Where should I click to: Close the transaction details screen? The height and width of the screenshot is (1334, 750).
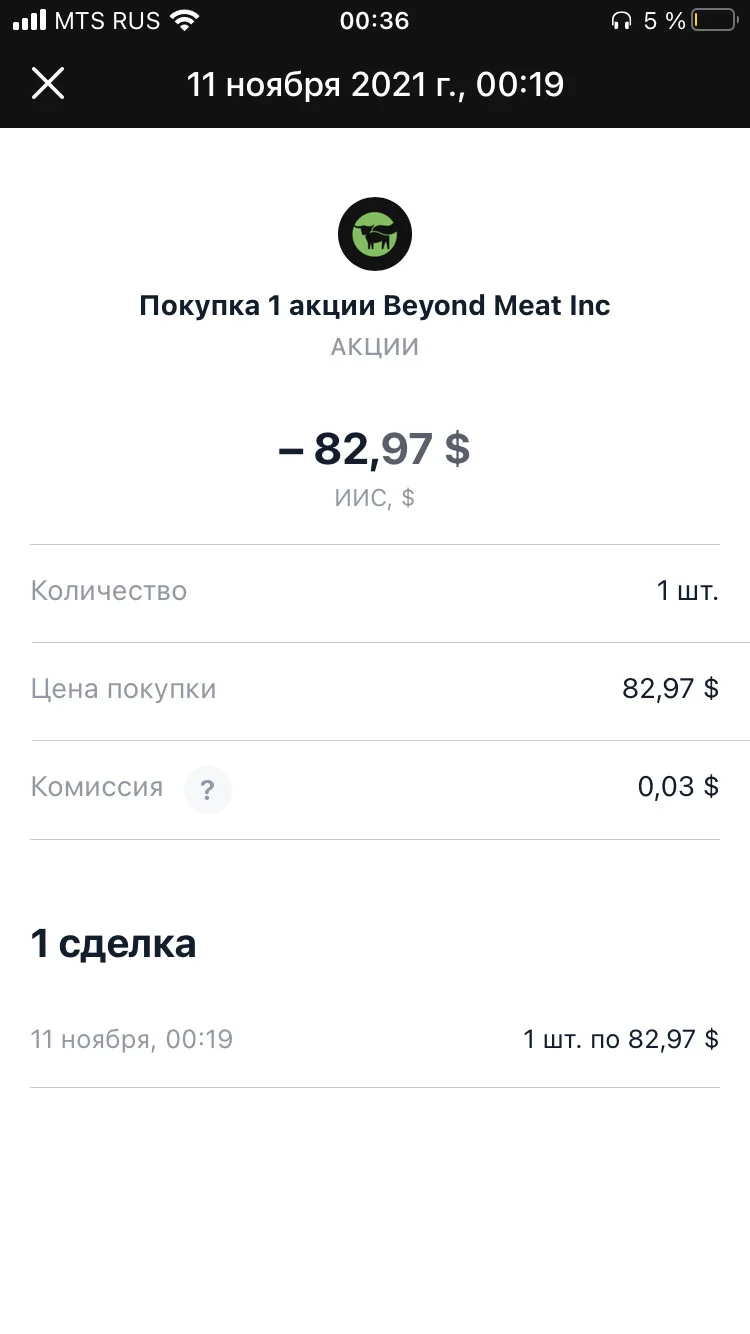click(48, 84)
